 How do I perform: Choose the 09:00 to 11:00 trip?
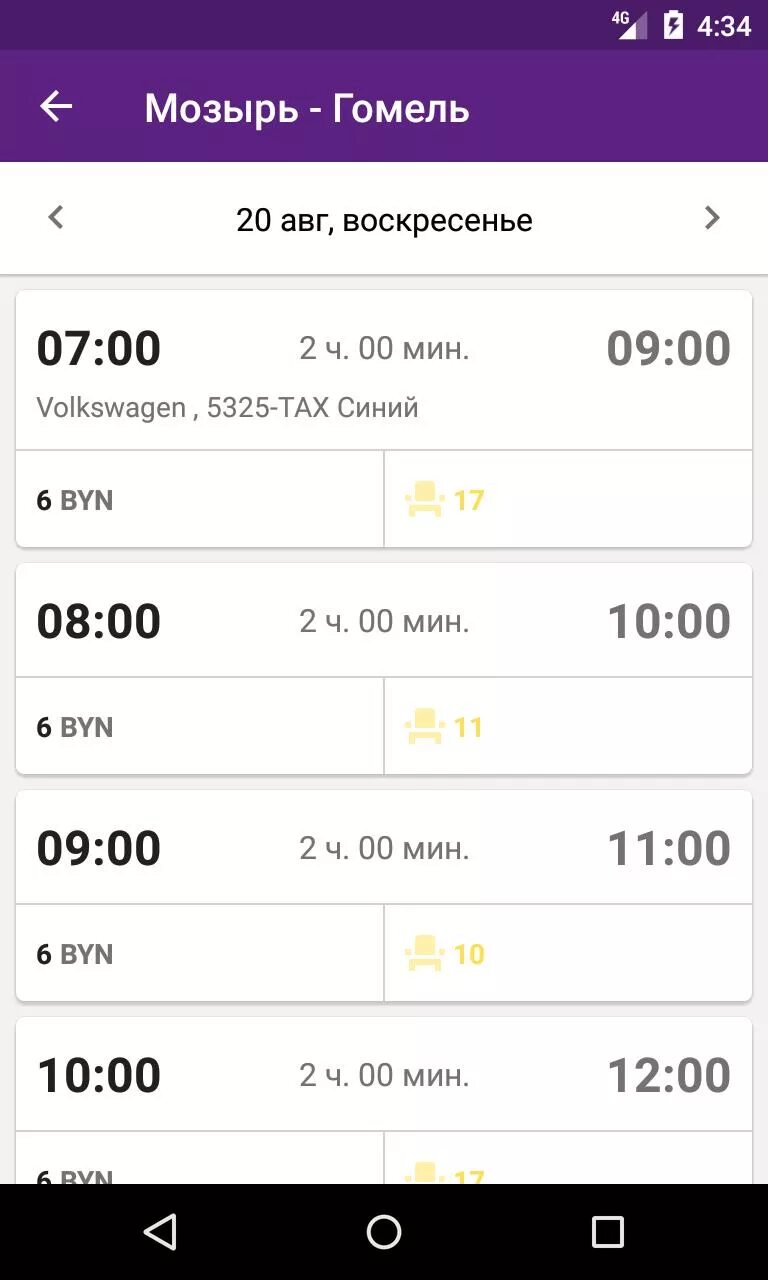pyautogui.click(x=384, y=896)
